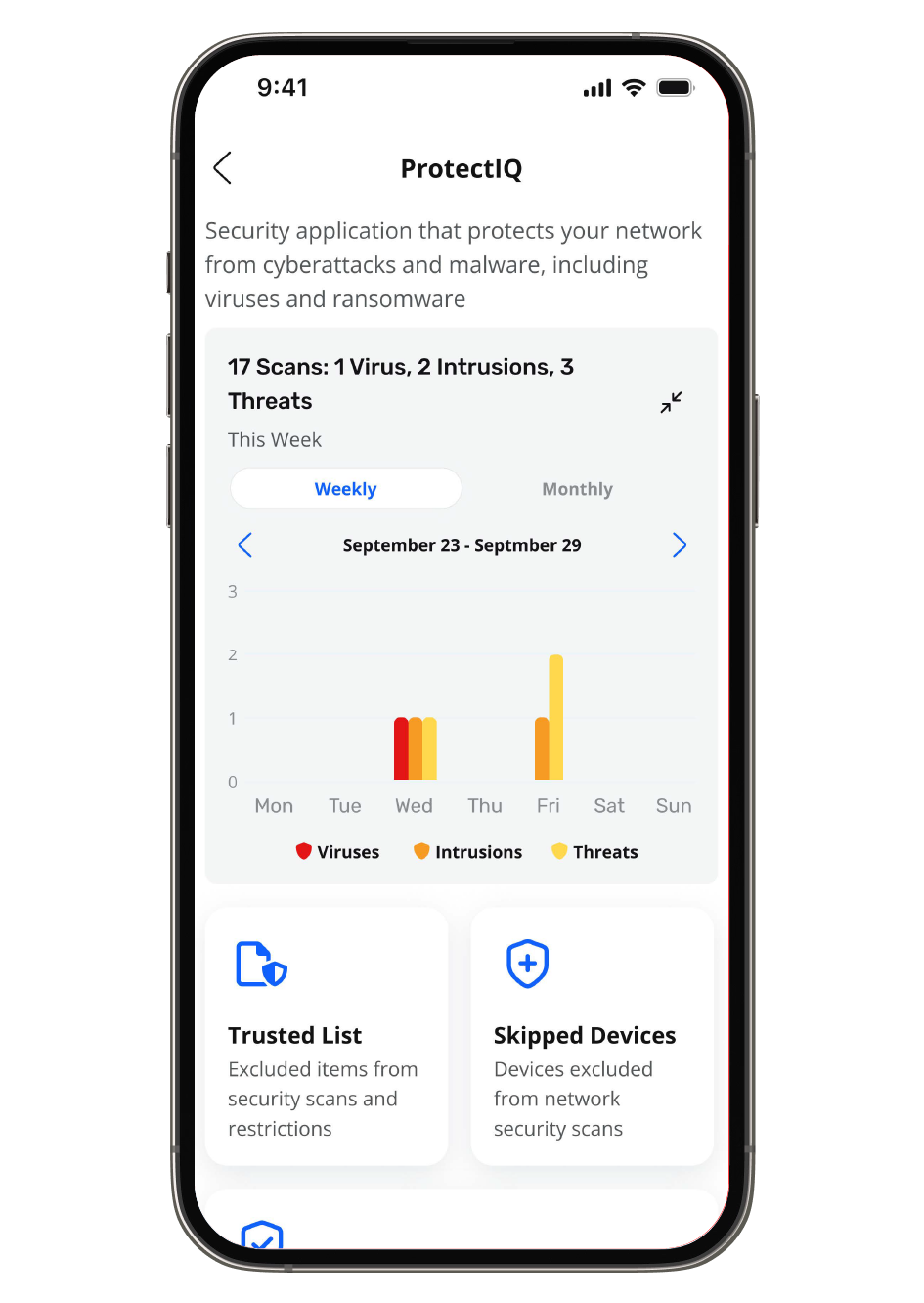The image size is (924, 1303).
Task: Open the Skipped Devices card
Action: 592,1037
